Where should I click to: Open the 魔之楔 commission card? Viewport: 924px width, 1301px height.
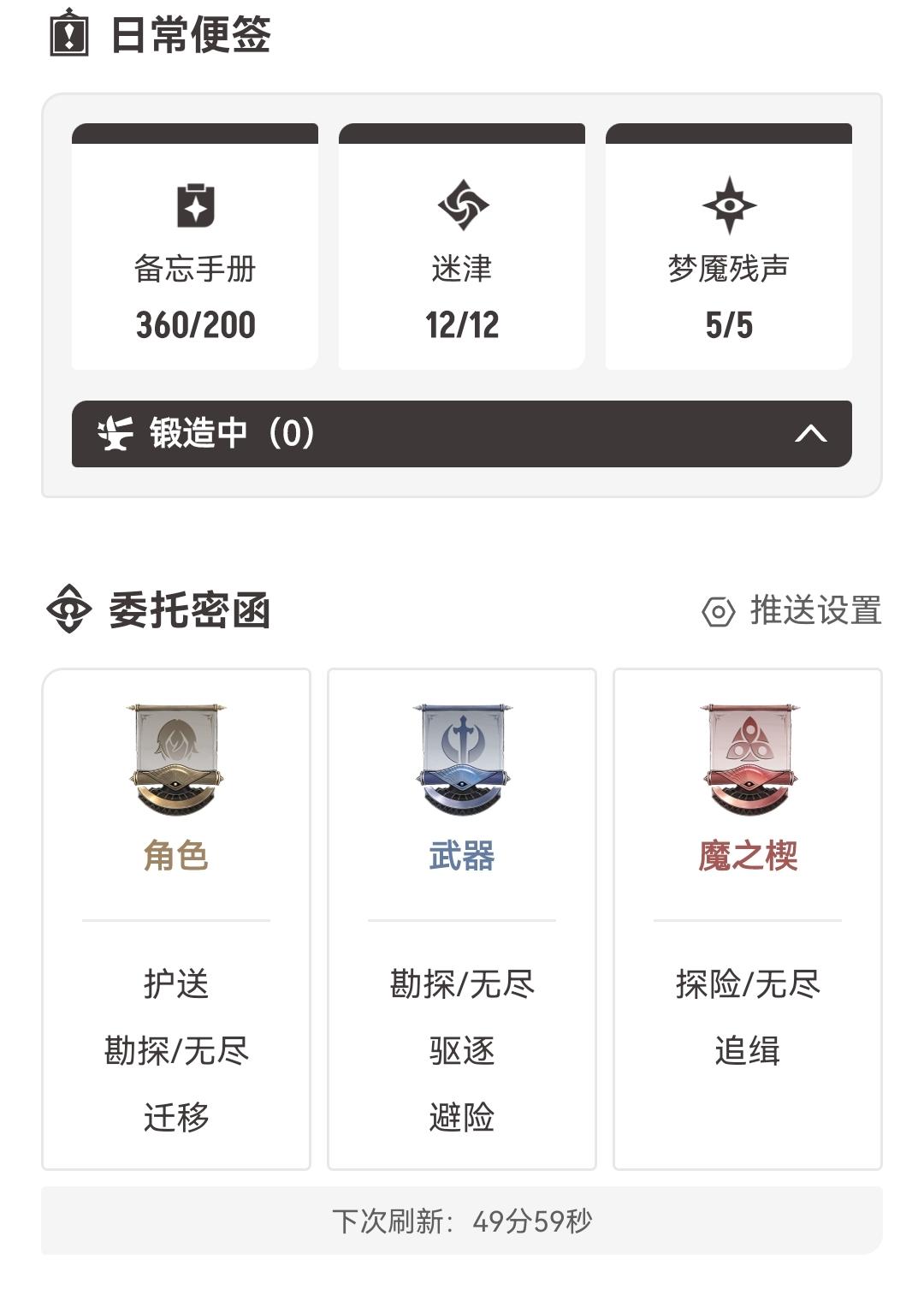748,918
